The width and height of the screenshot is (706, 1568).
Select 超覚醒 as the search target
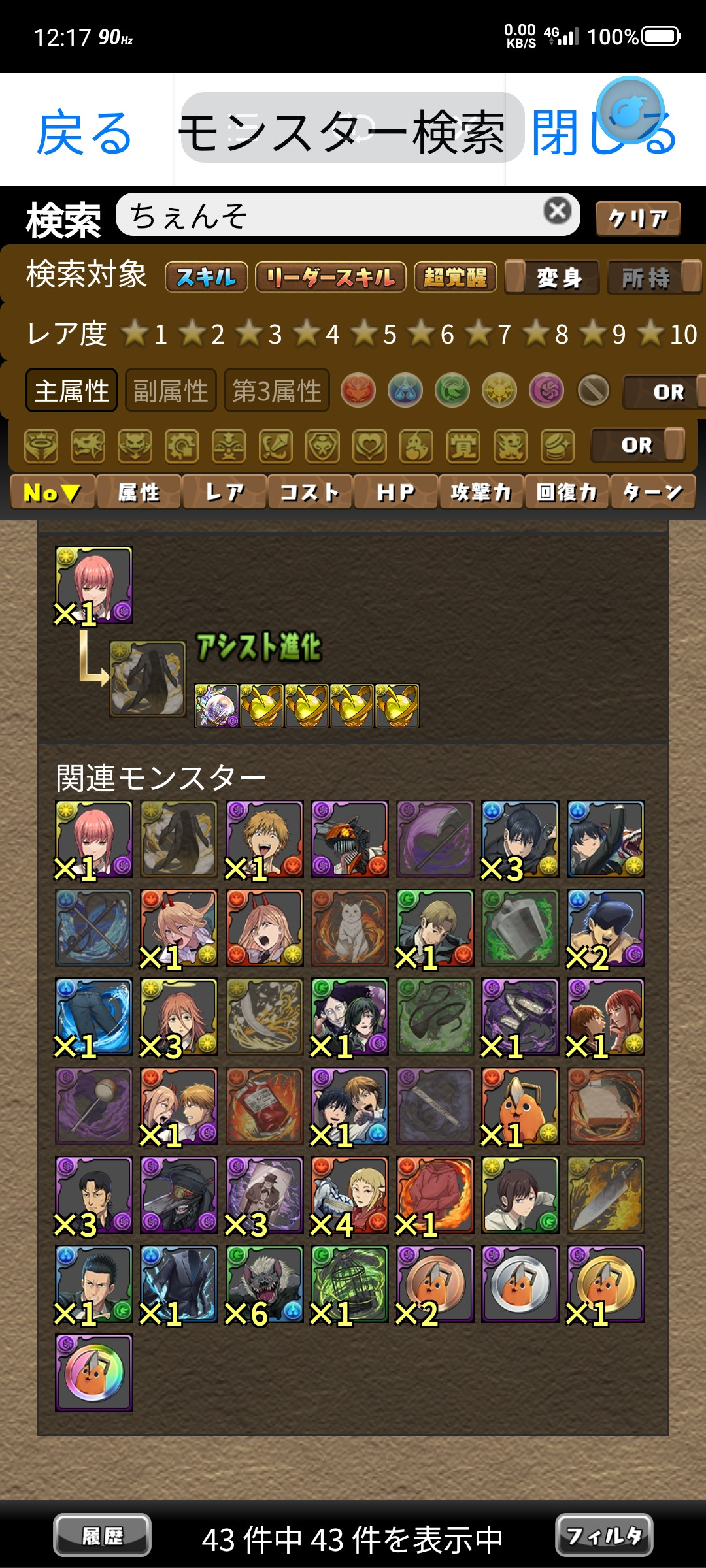(x=455, y=277)
